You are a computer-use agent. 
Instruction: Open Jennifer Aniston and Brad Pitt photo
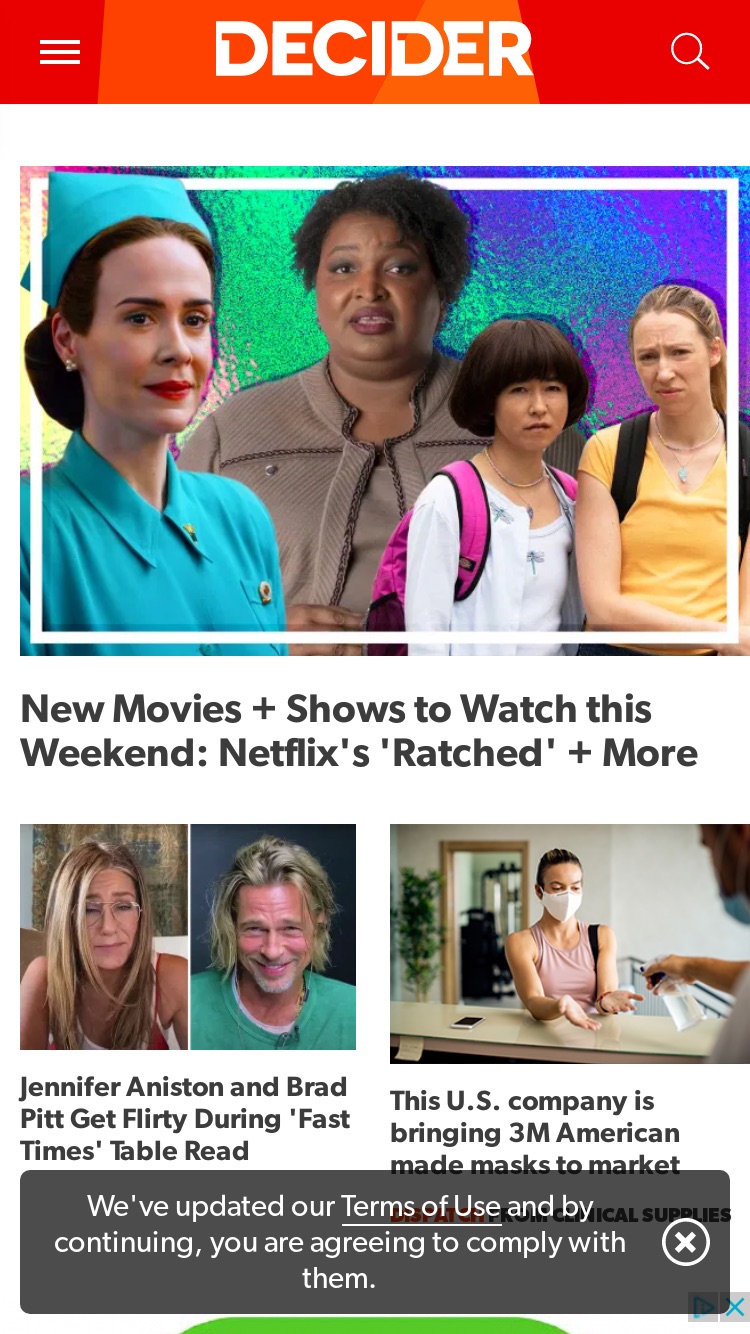188,937
